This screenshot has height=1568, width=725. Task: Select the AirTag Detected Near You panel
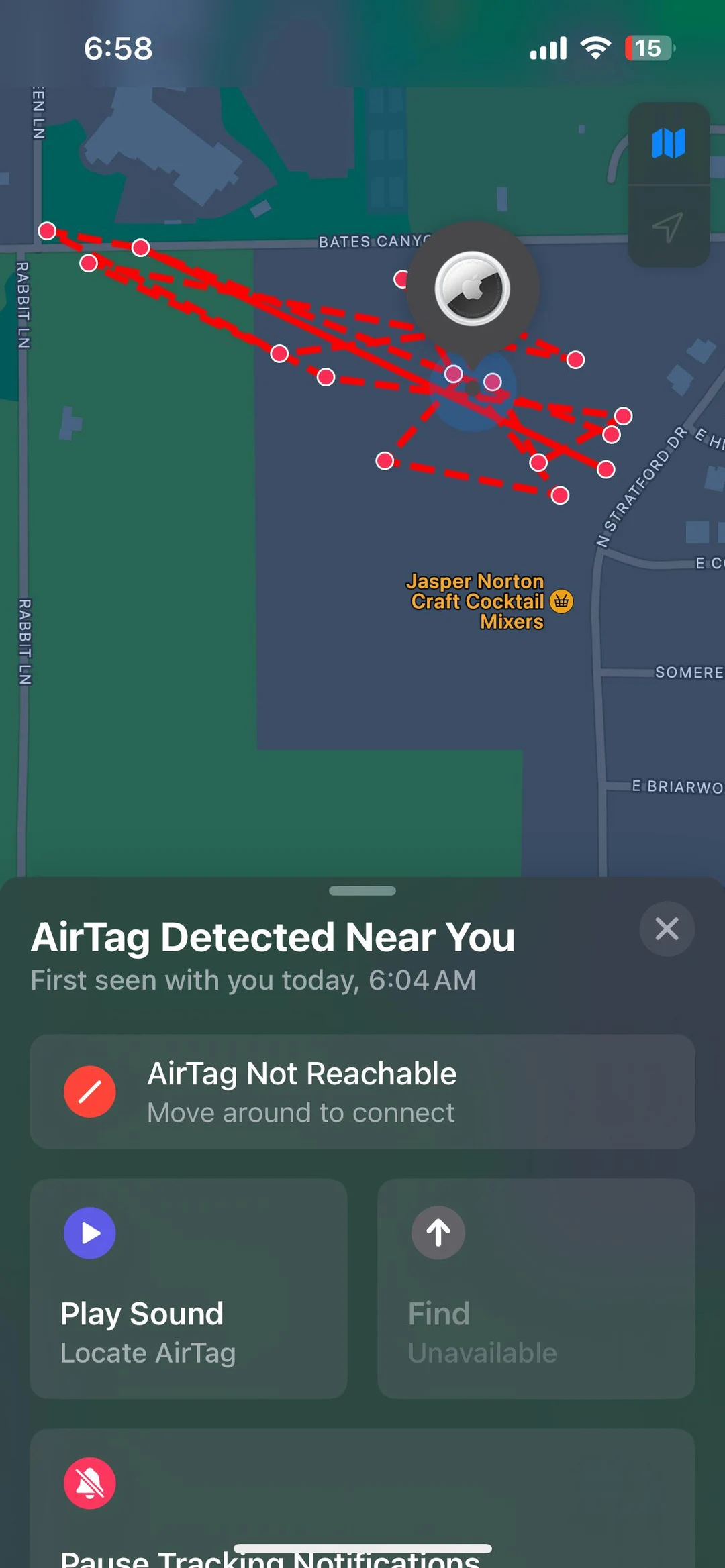click(272, 937)
